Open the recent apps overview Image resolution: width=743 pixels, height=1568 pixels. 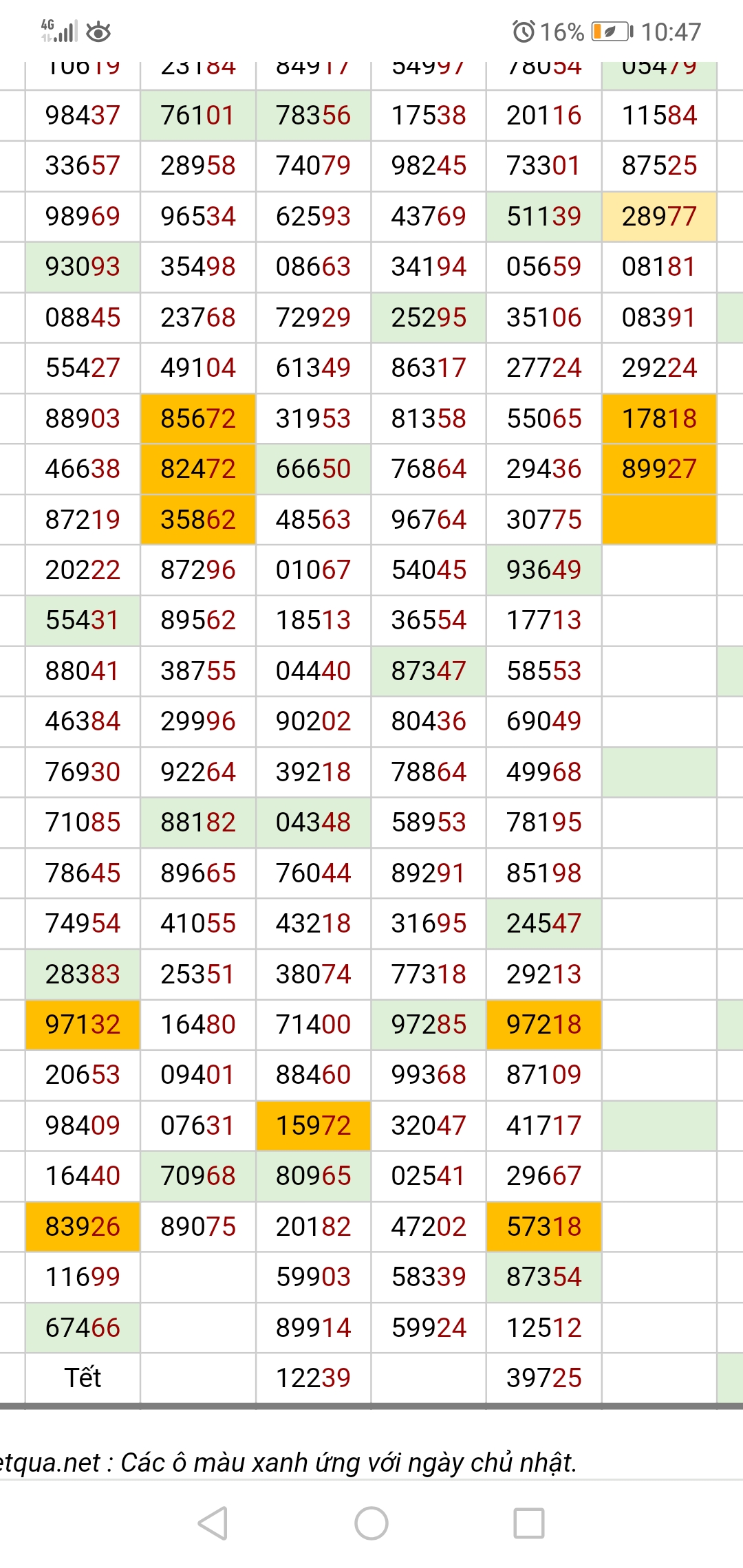(x=529, y=1523)
